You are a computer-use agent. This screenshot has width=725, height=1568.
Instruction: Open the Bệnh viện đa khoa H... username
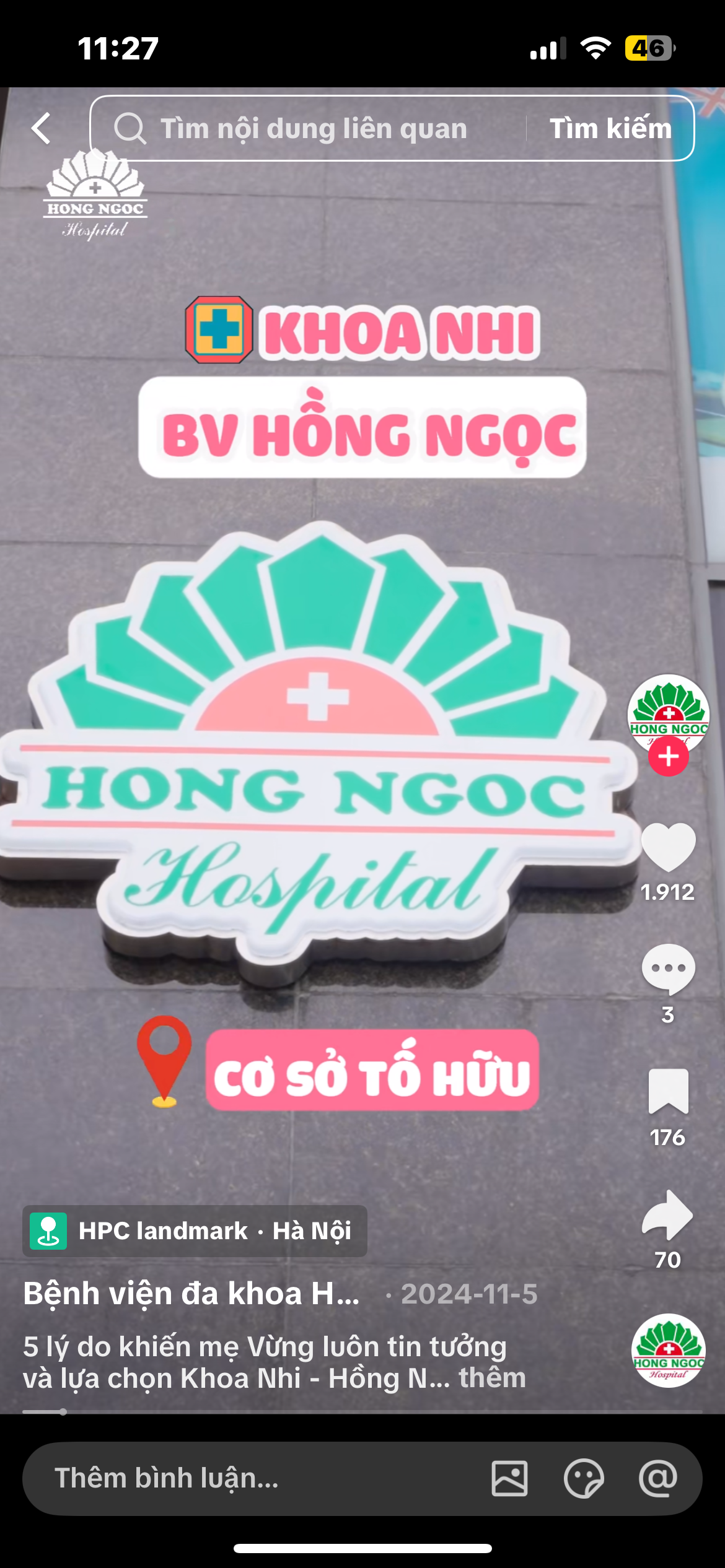tap(191, 1294)
